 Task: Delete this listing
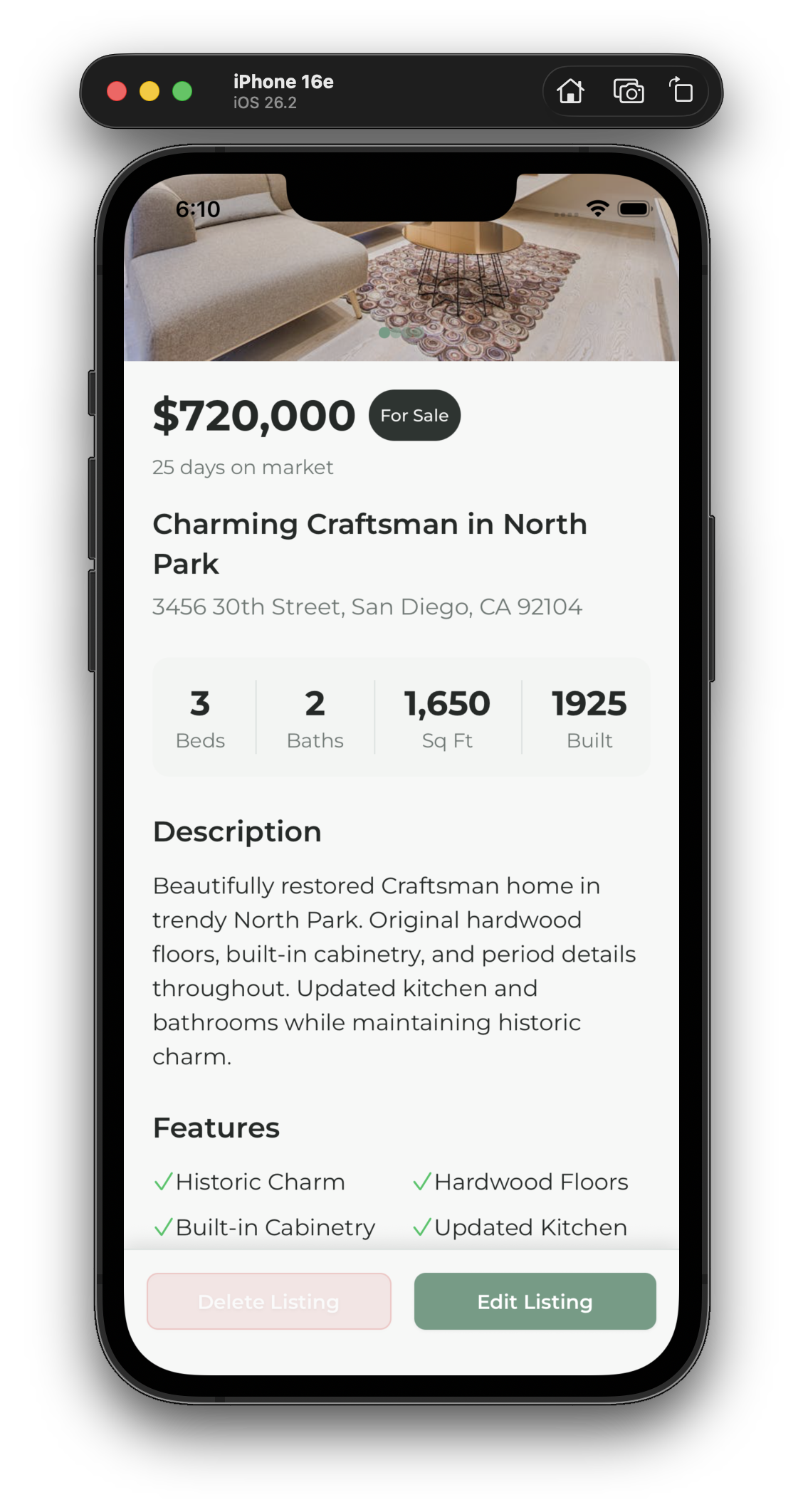(269, 1301)
